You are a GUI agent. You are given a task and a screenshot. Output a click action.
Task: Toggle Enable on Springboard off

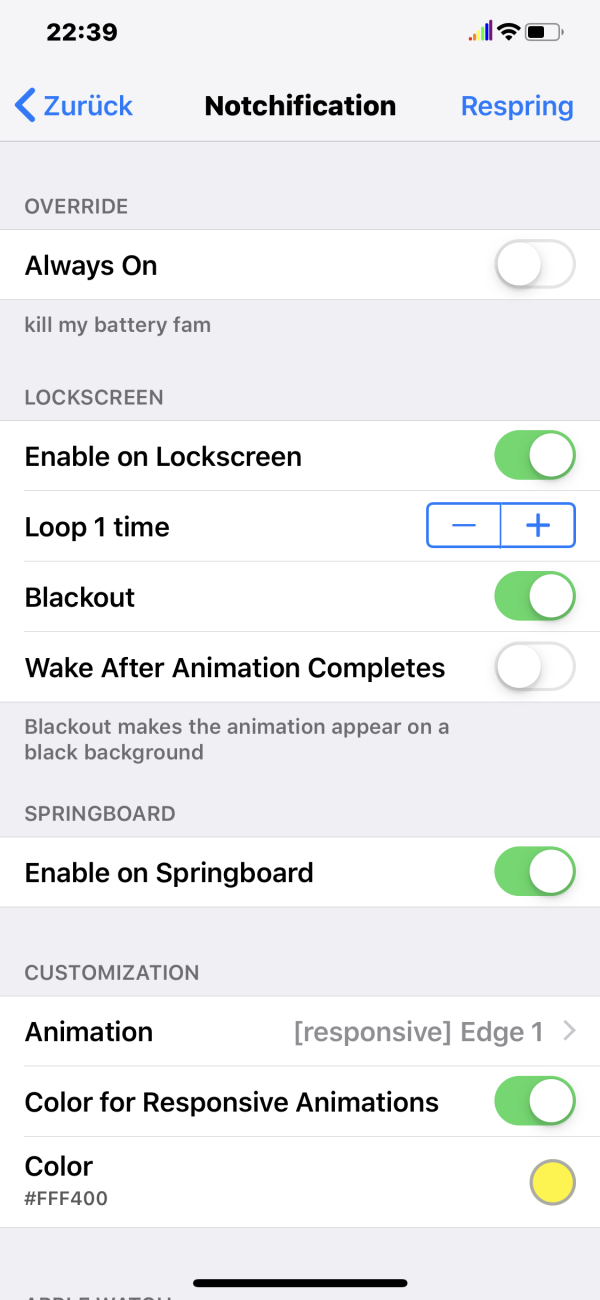535,872
